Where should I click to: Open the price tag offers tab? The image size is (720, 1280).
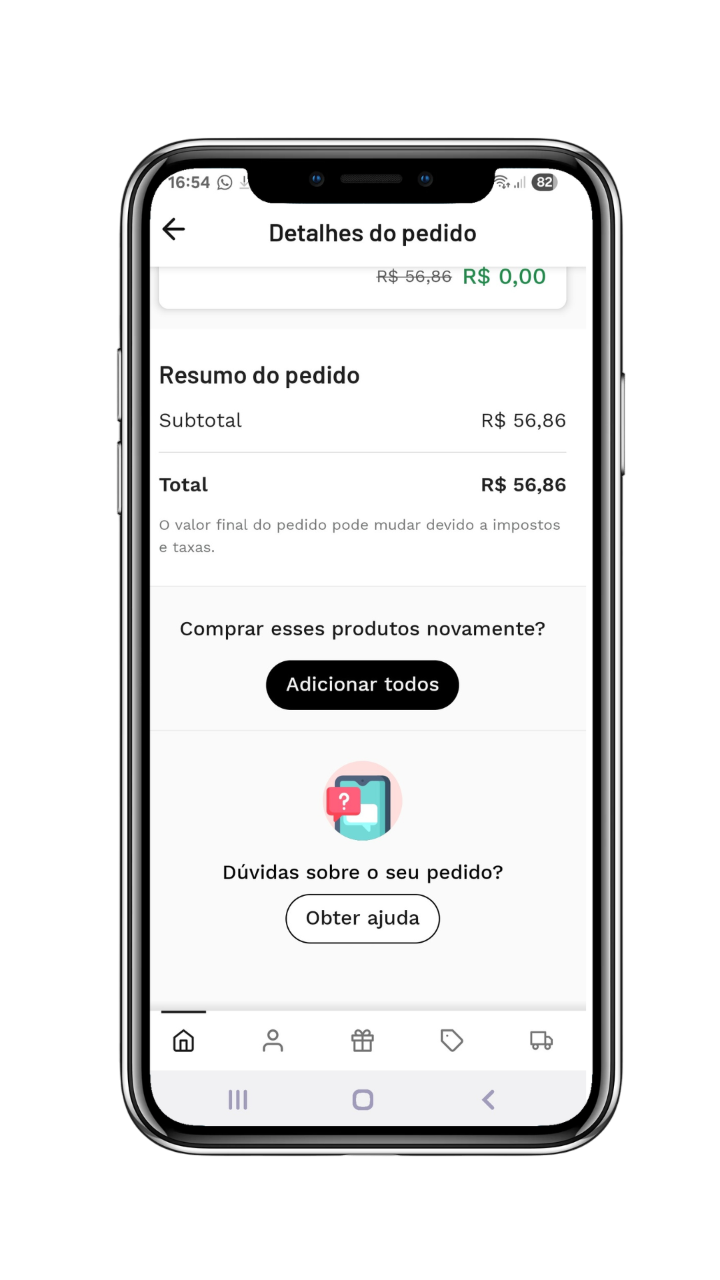[452, 1041]
